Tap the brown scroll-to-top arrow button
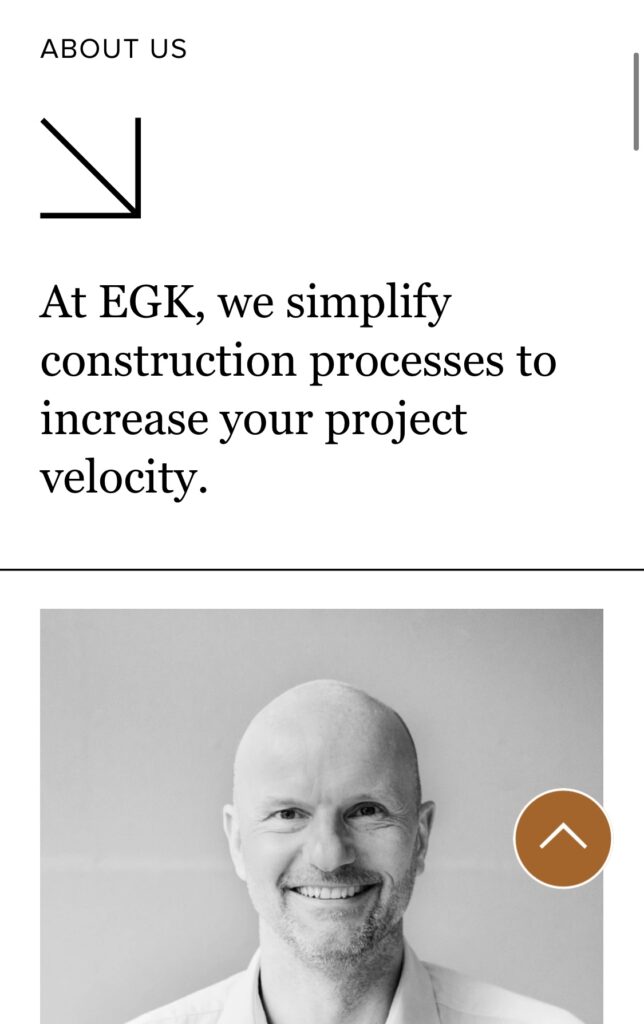 point(562,838)
